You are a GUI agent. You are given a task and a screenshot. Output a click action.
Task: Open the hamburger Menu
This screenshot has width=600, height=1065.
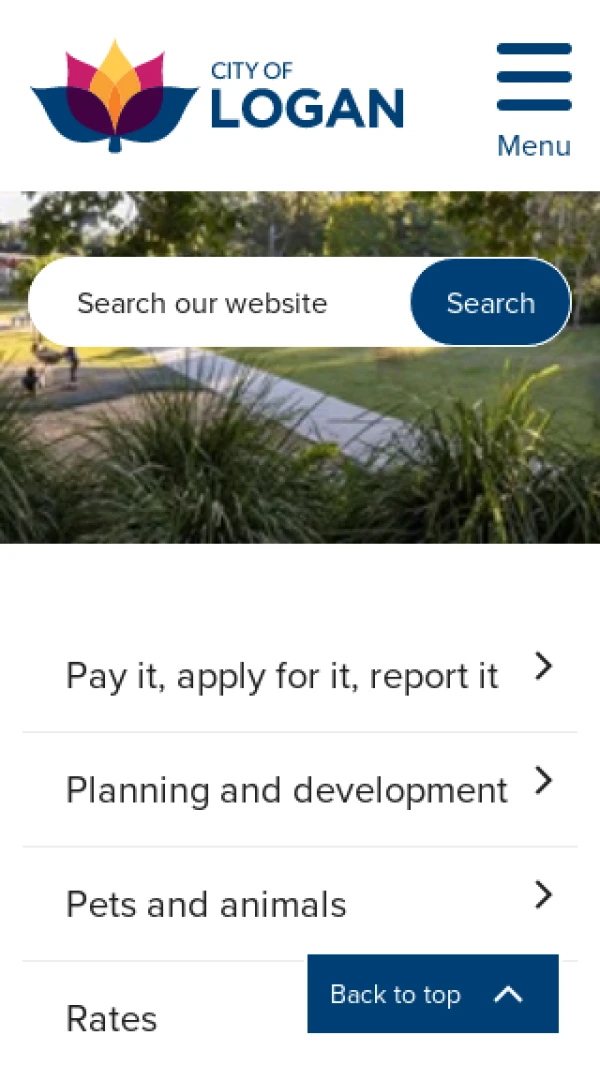pyautogui.click(x=533, y=100)
